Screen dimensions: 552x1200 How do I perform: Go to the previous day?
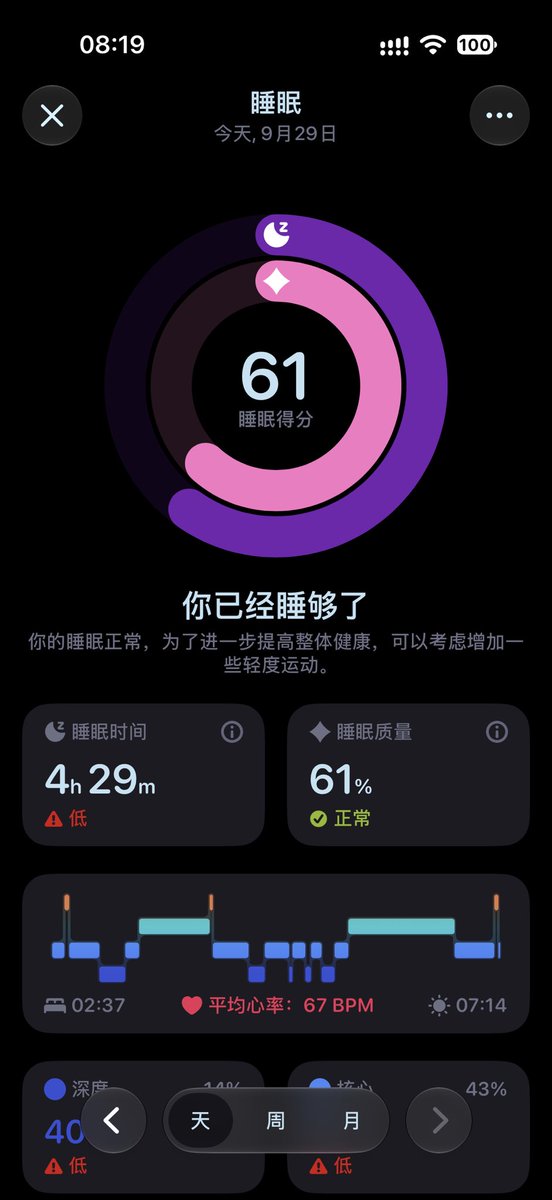113,1121
